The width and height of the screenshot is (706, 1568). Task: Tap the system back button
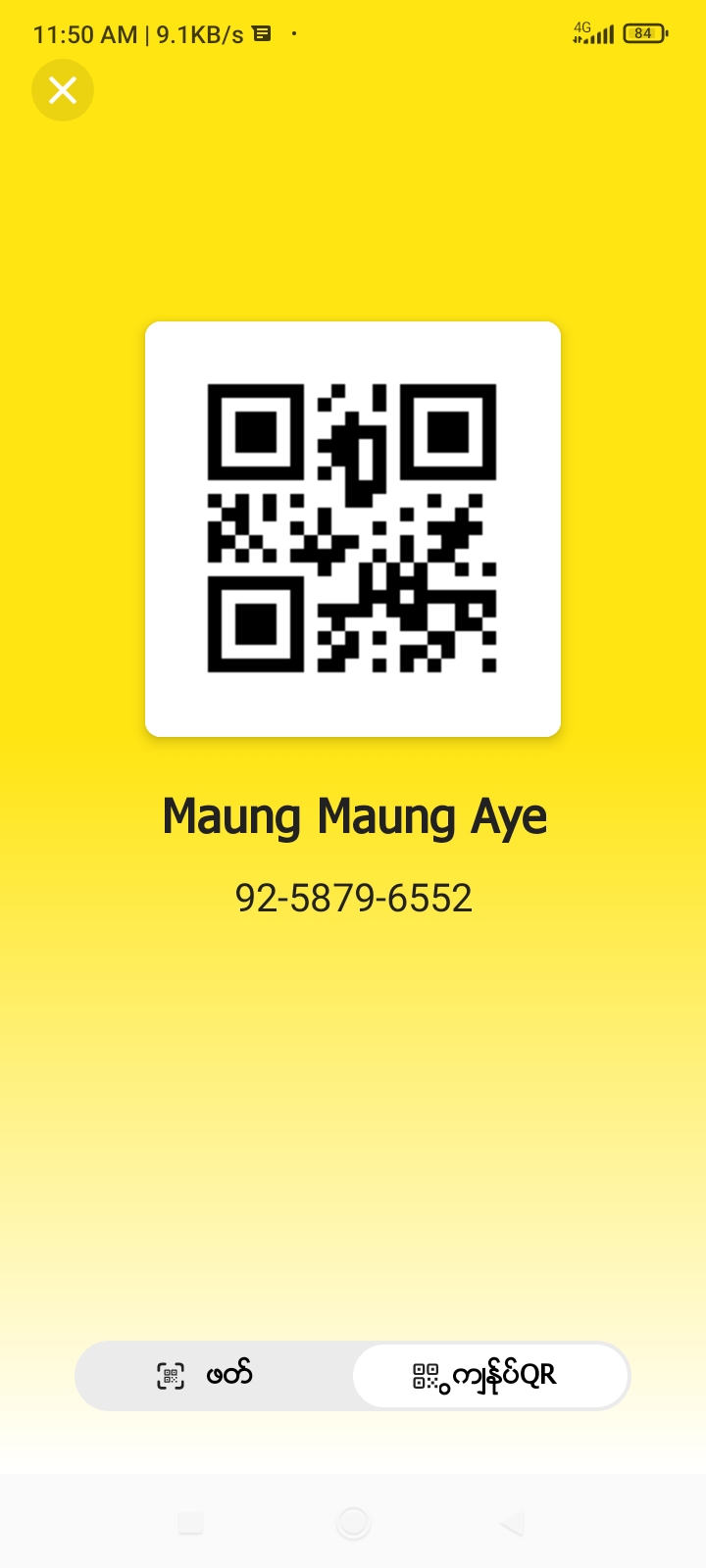pyautogui.click(x=512, y=1523)
